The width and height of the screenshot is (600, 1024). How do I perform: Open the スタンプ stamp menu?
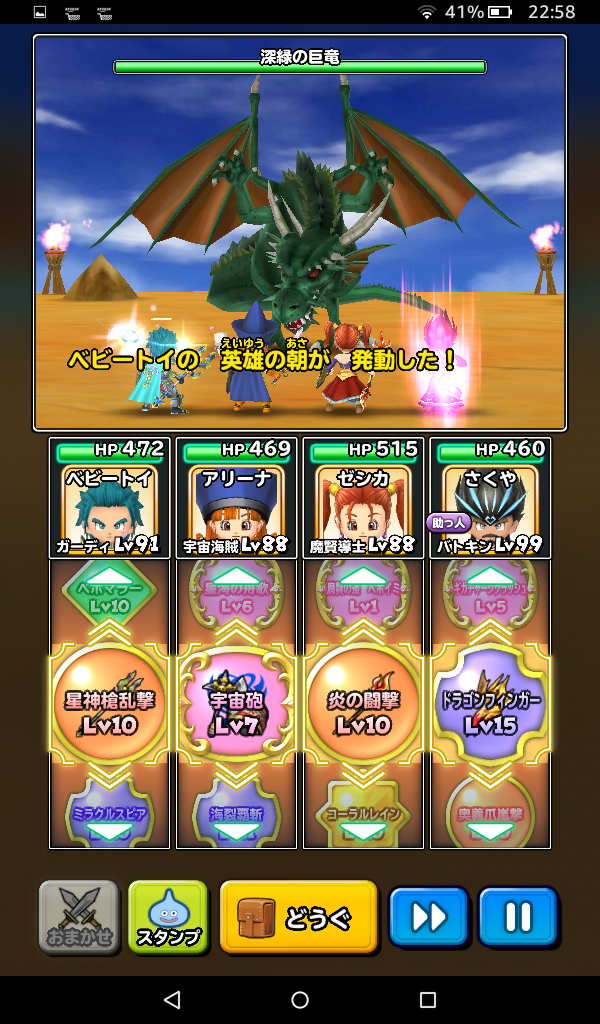tap(168, 917)
